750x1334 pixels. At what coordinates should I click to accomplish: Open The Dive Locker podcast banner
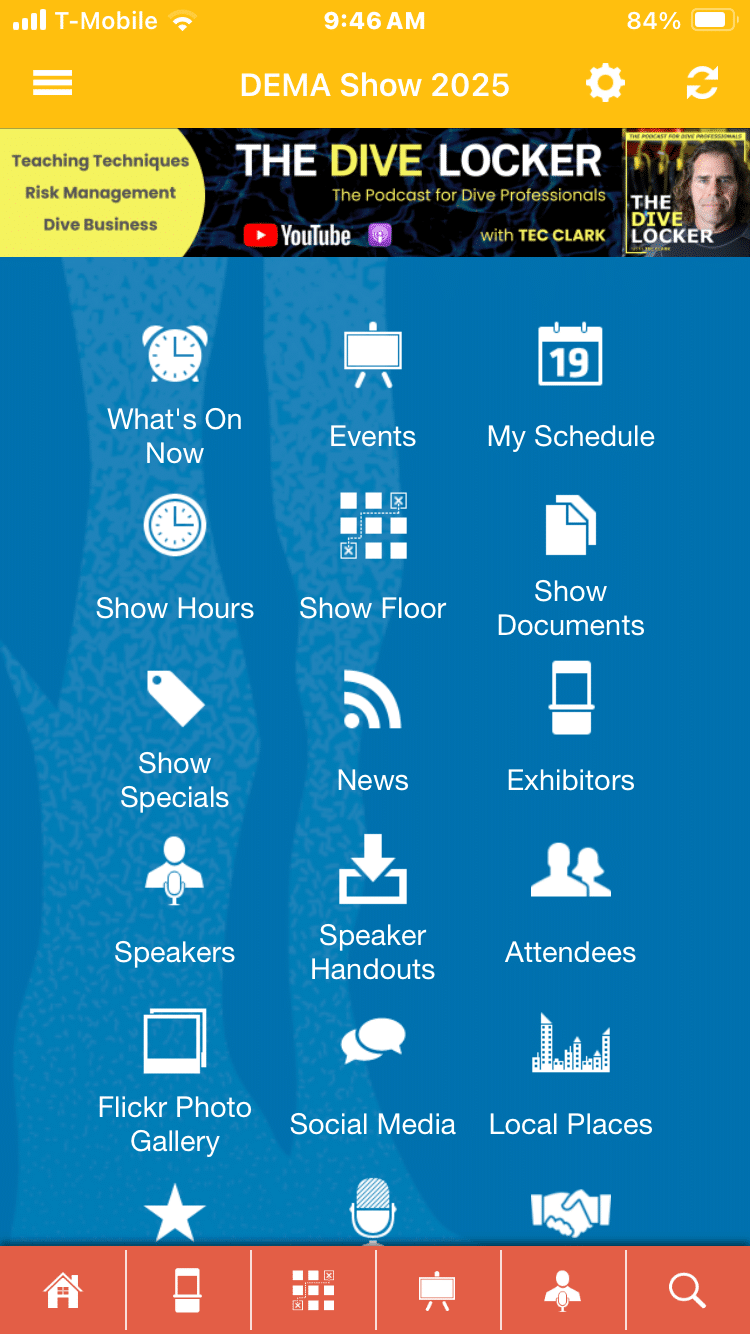375,193
